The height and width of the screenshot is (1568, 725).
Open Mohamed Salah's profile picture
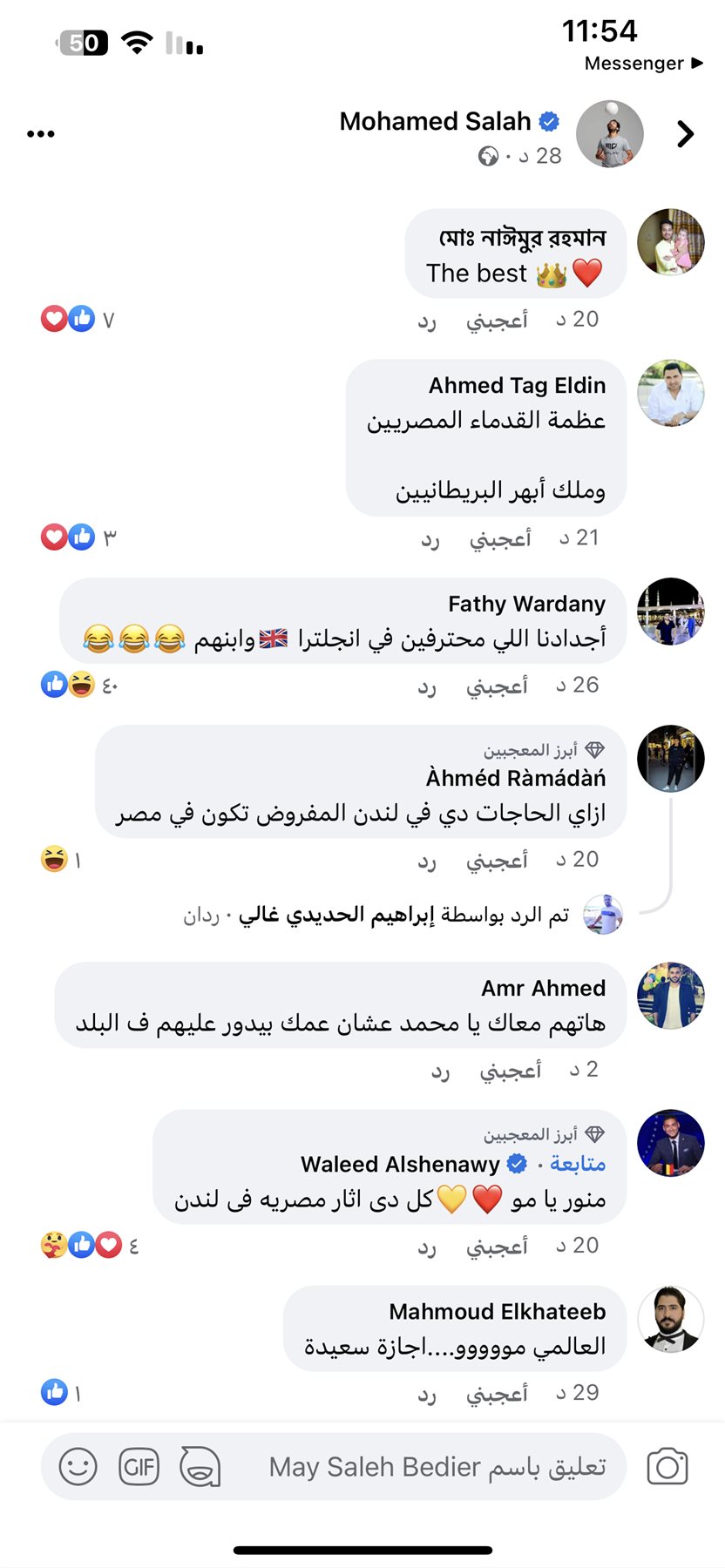pos(610,133)
